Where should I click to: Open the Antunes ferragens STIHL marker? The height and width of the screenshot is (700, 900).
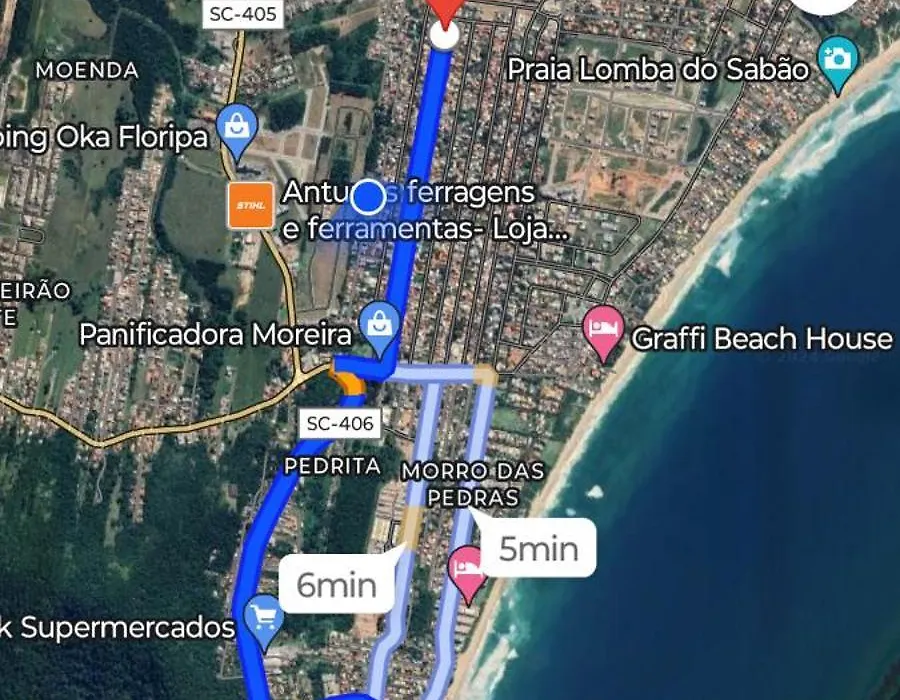click(x=250, y=206)
